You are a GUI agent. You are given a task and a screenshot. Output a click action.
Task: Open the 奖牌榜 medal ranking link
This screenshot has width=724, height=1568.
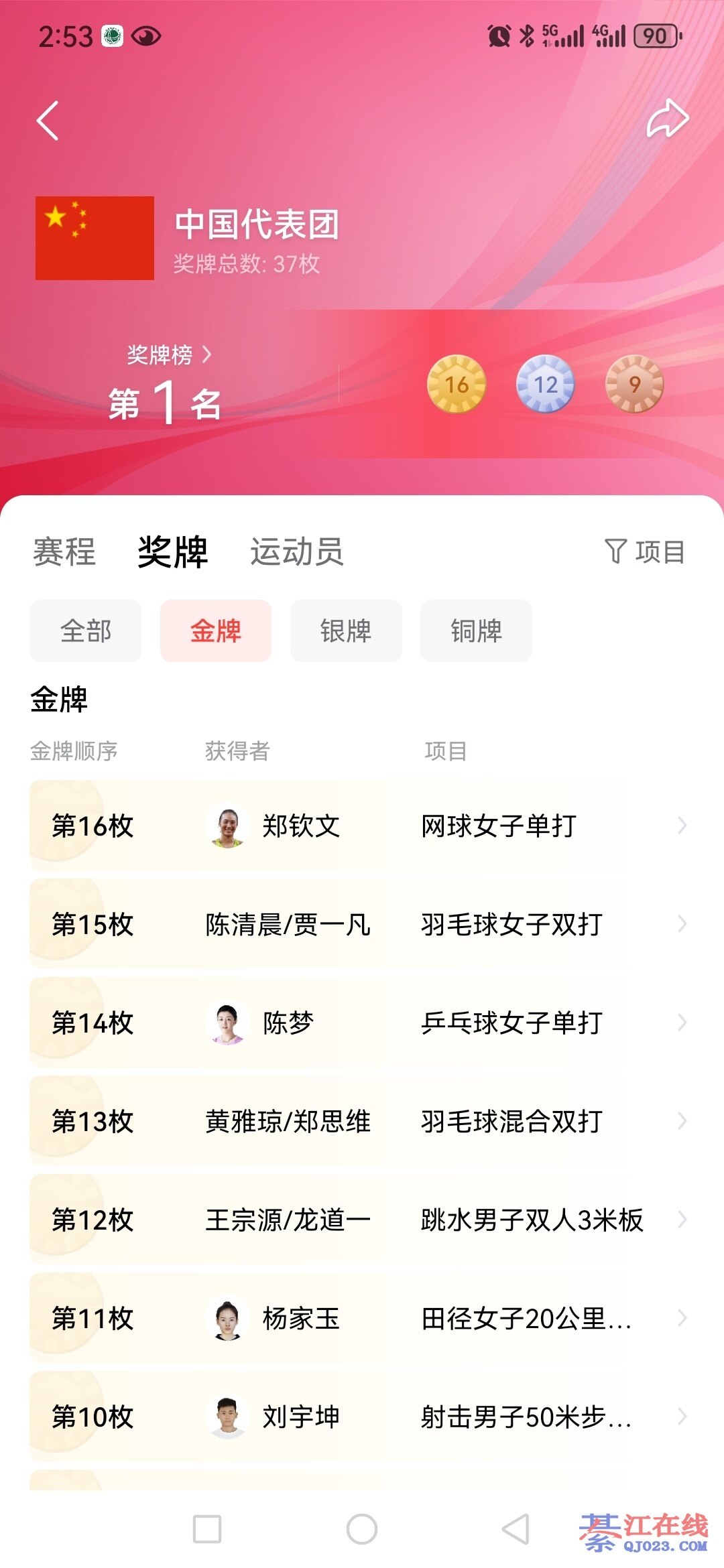tap(169, 354)
